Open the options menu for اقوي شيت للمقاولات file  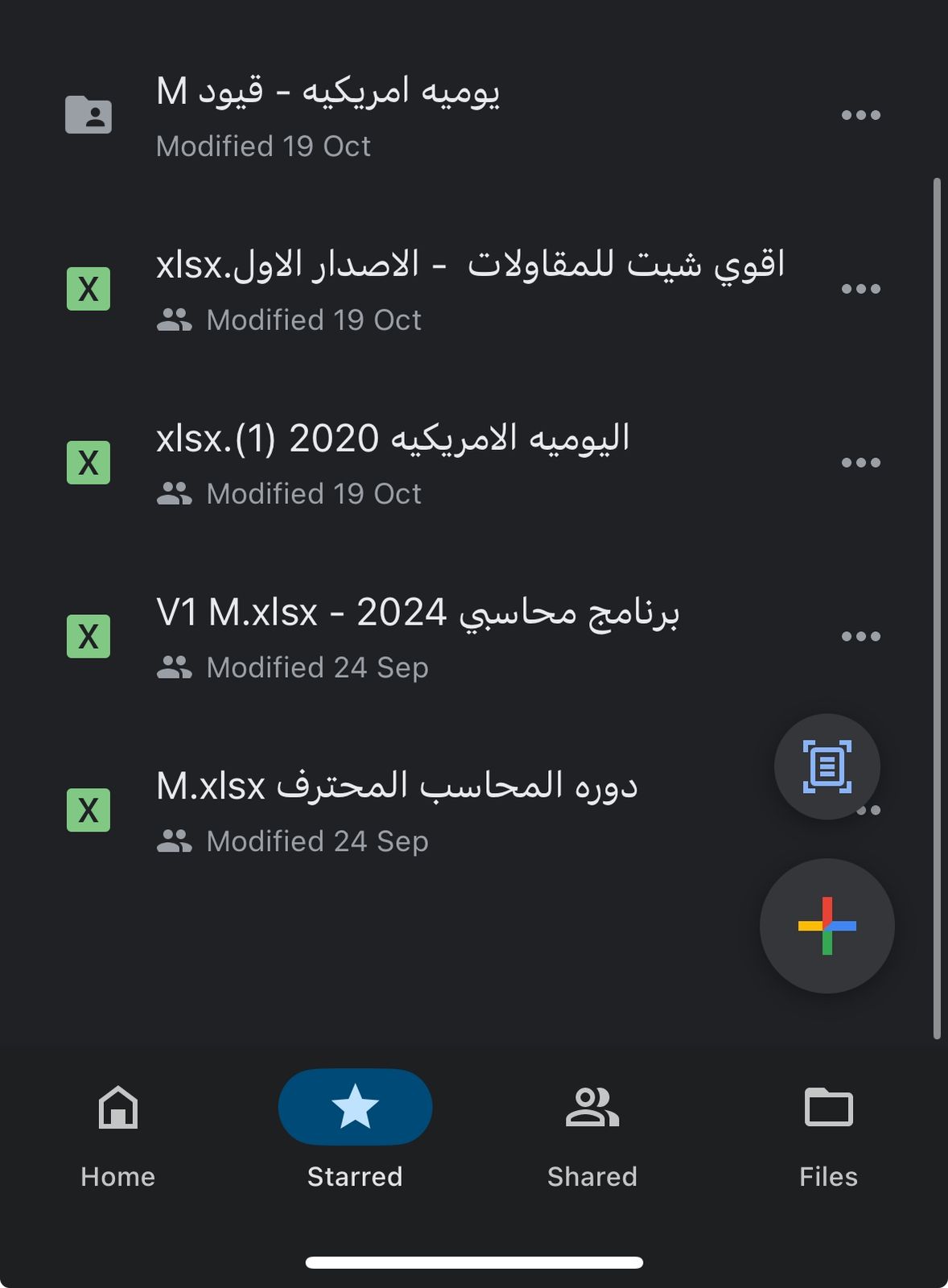[x=861, y=287]
